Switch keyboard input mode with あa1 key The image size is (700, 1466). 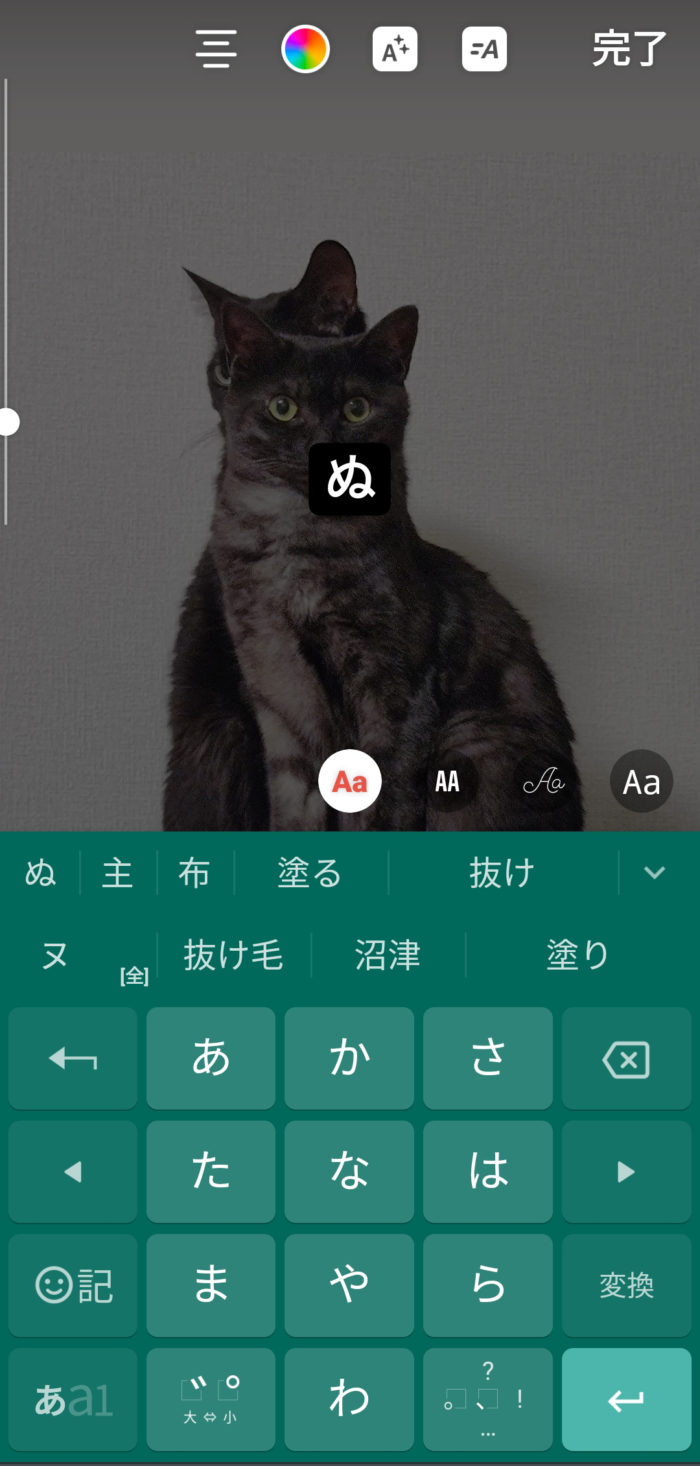click(x=73, y=1400)
